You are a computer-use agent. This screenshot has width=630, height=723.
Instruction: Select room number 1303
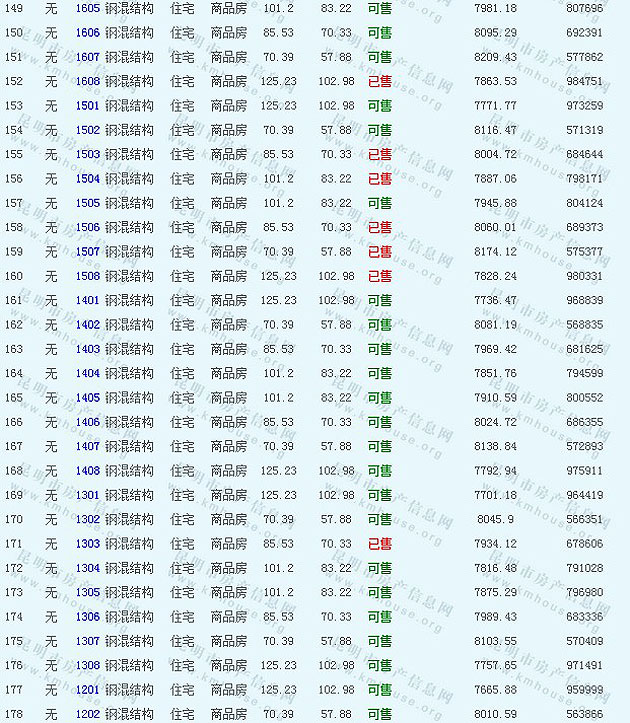87,544
